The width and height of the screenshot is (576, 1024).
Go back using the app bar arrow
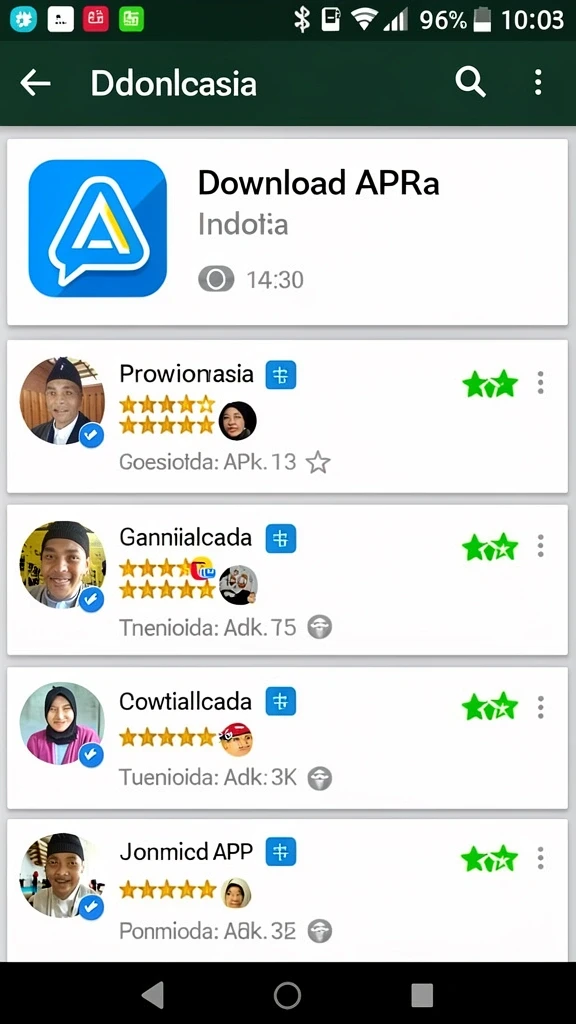[x=35, y=83]
